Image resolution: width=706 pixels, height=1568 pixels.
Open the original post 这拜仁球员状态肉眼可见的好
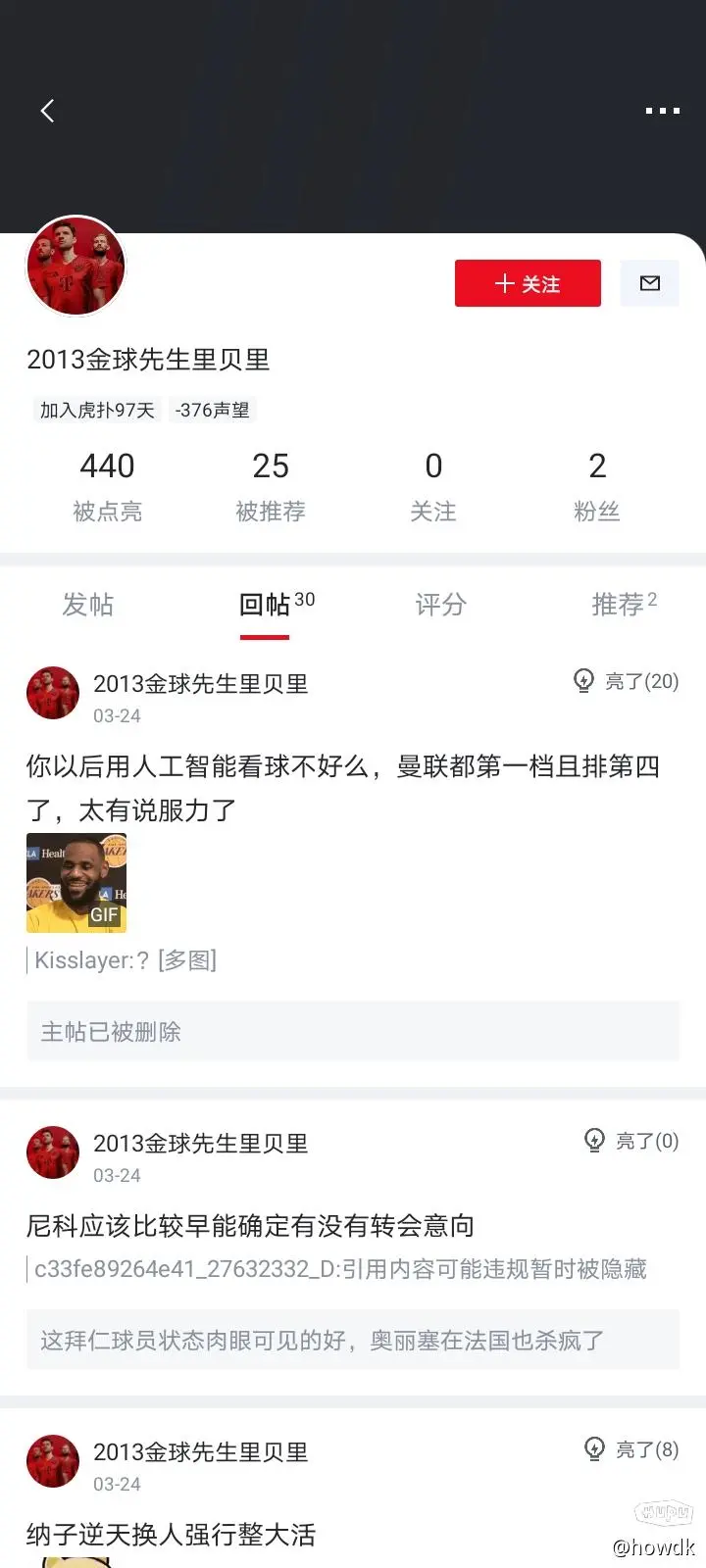coord(353,1340)
